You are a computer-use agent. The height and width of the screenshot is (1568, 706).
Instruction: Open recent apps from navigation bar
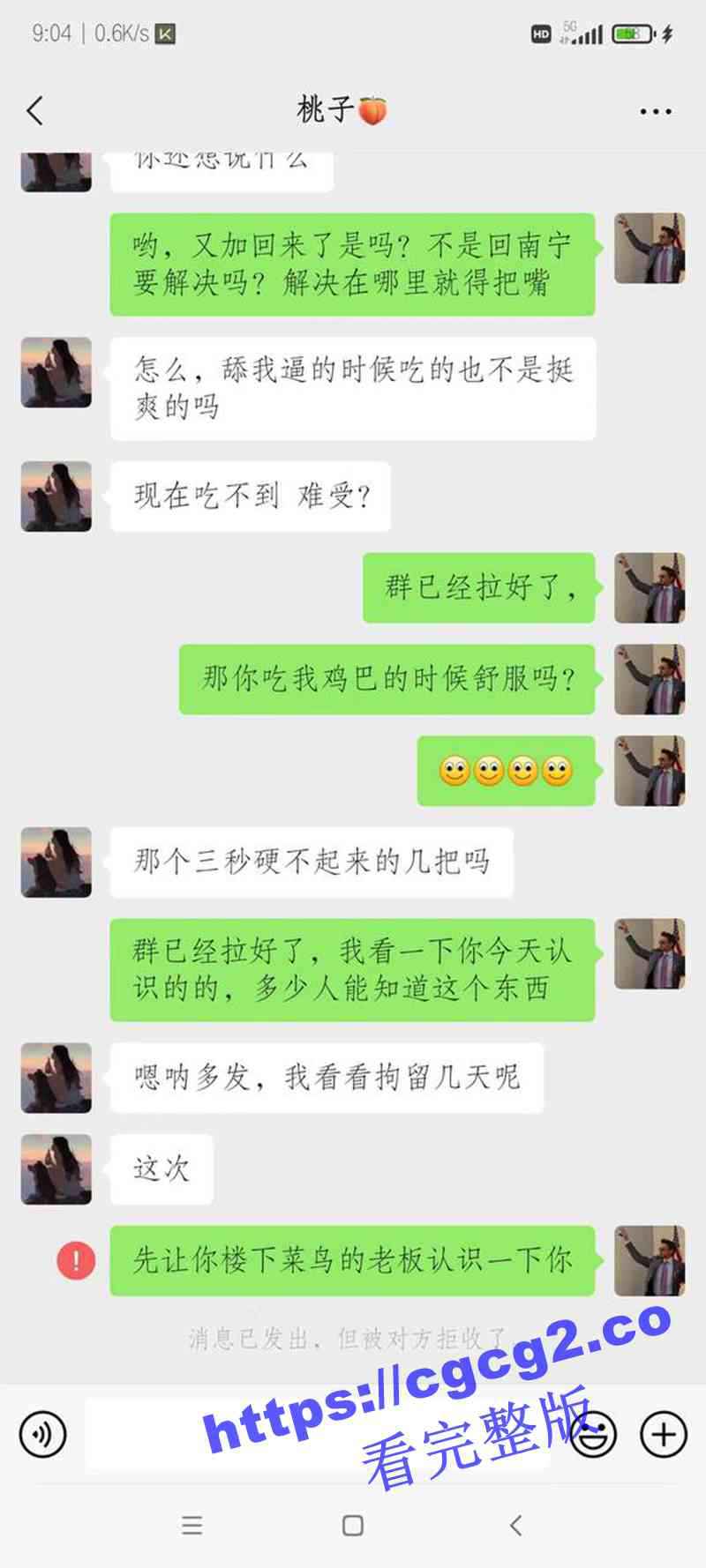[192, 1525]
